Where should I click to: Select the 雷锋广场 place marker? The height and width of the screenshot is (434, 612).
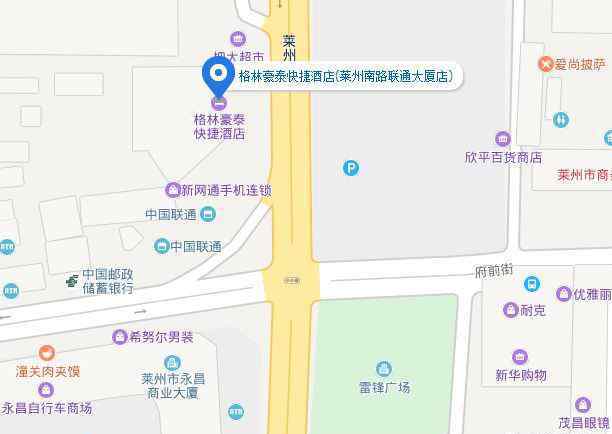383,369
